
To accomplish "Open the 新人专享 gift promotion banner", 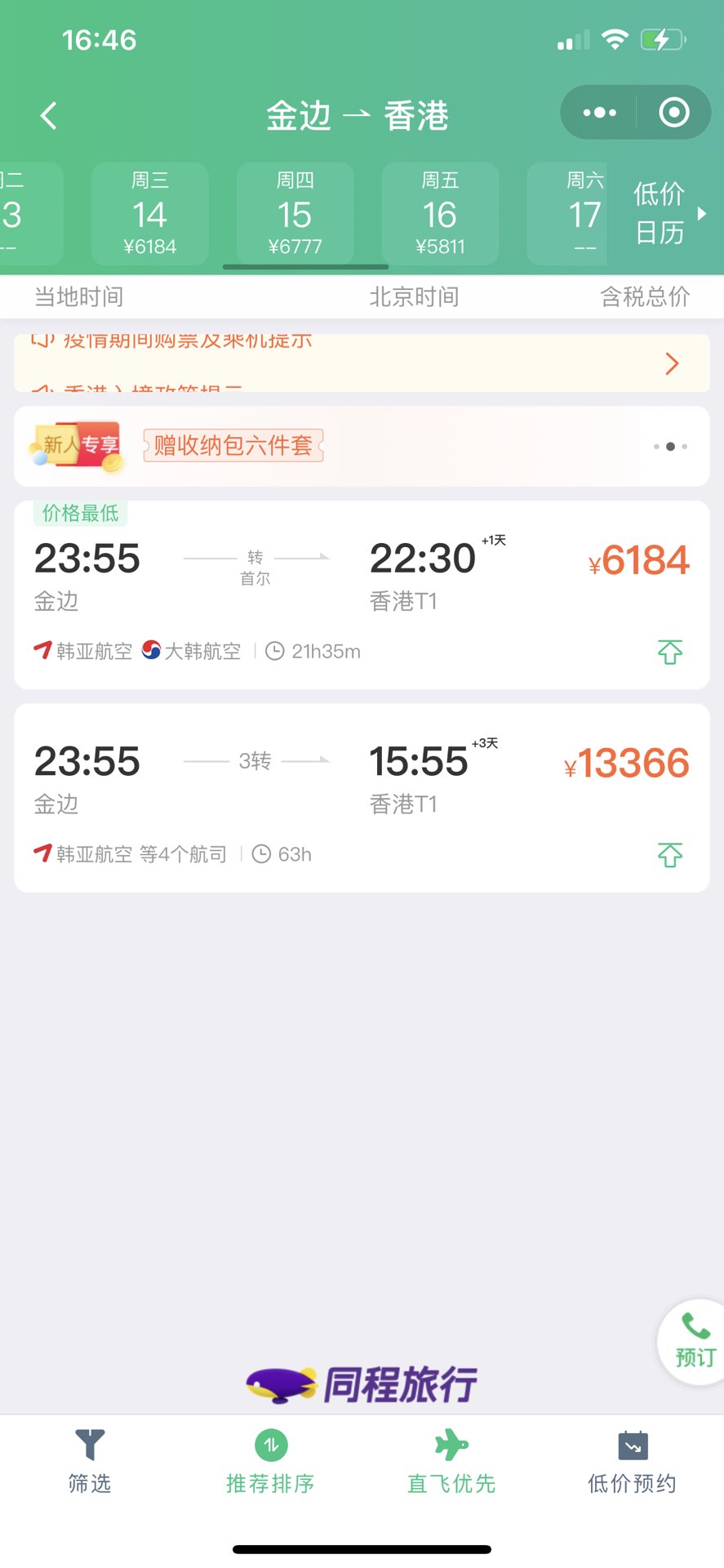I will click(x=362, y=446).
